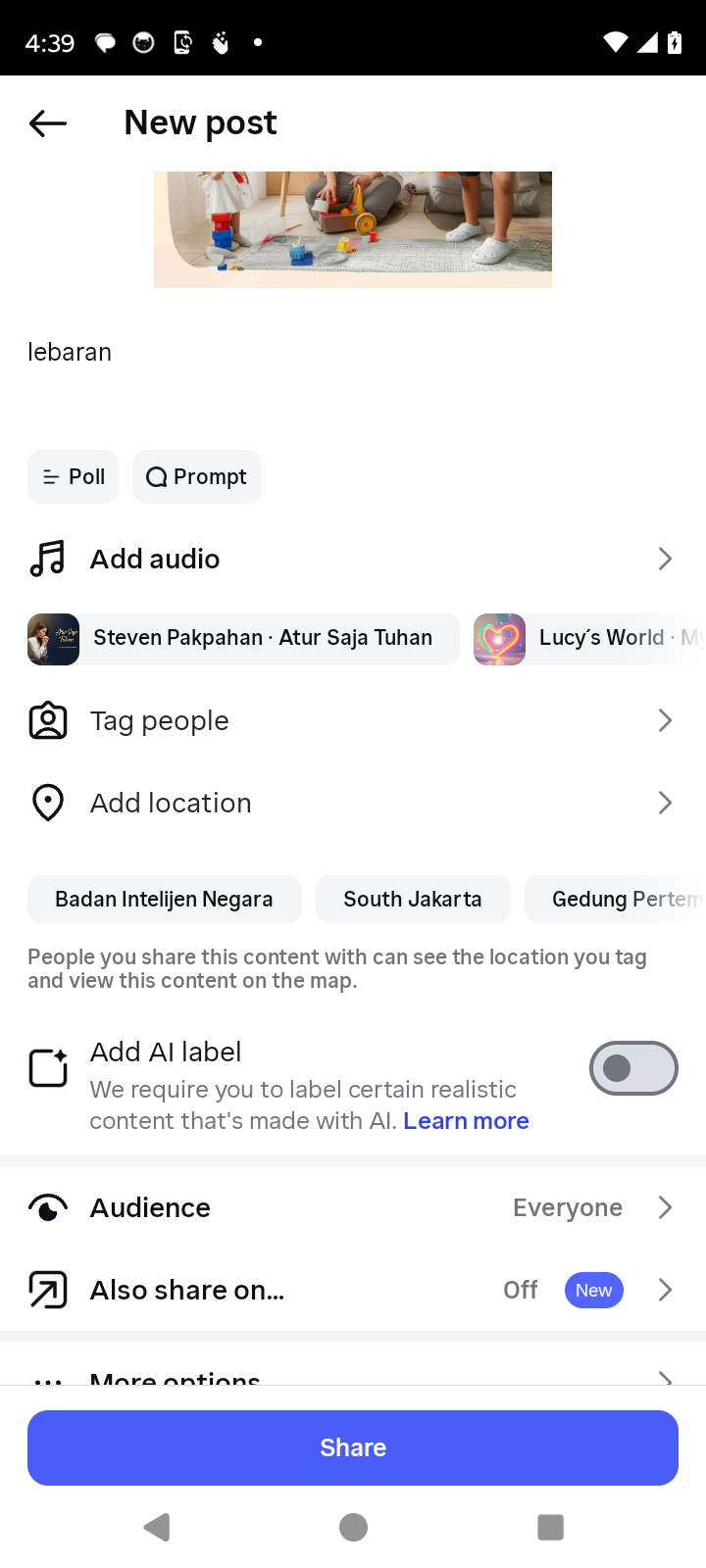This screenshot has height=1568, width=706.
Task: Open Add audio options
Action: (353, 559)
